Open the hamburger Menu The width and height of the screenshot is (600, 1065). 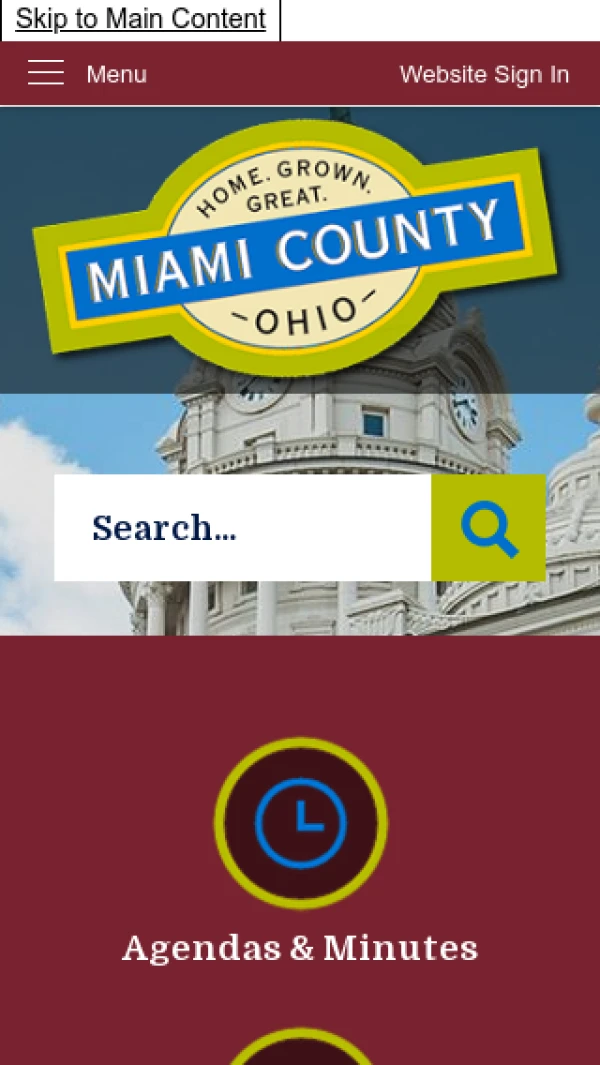(86, 74)
